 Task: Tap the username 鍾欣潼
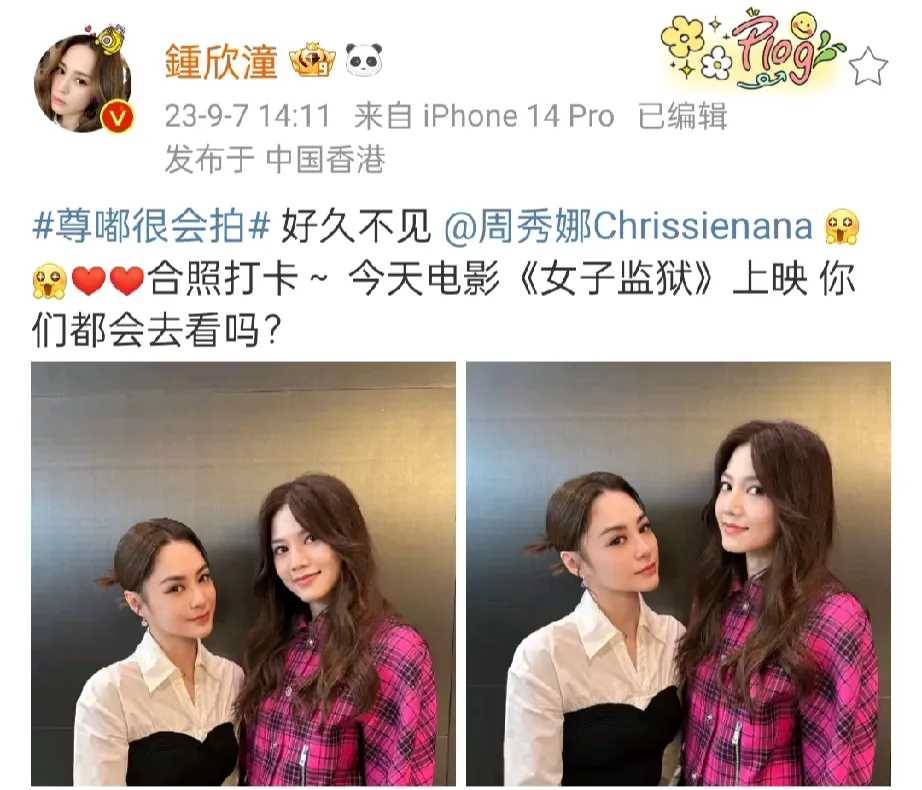(x=221, y=62)
